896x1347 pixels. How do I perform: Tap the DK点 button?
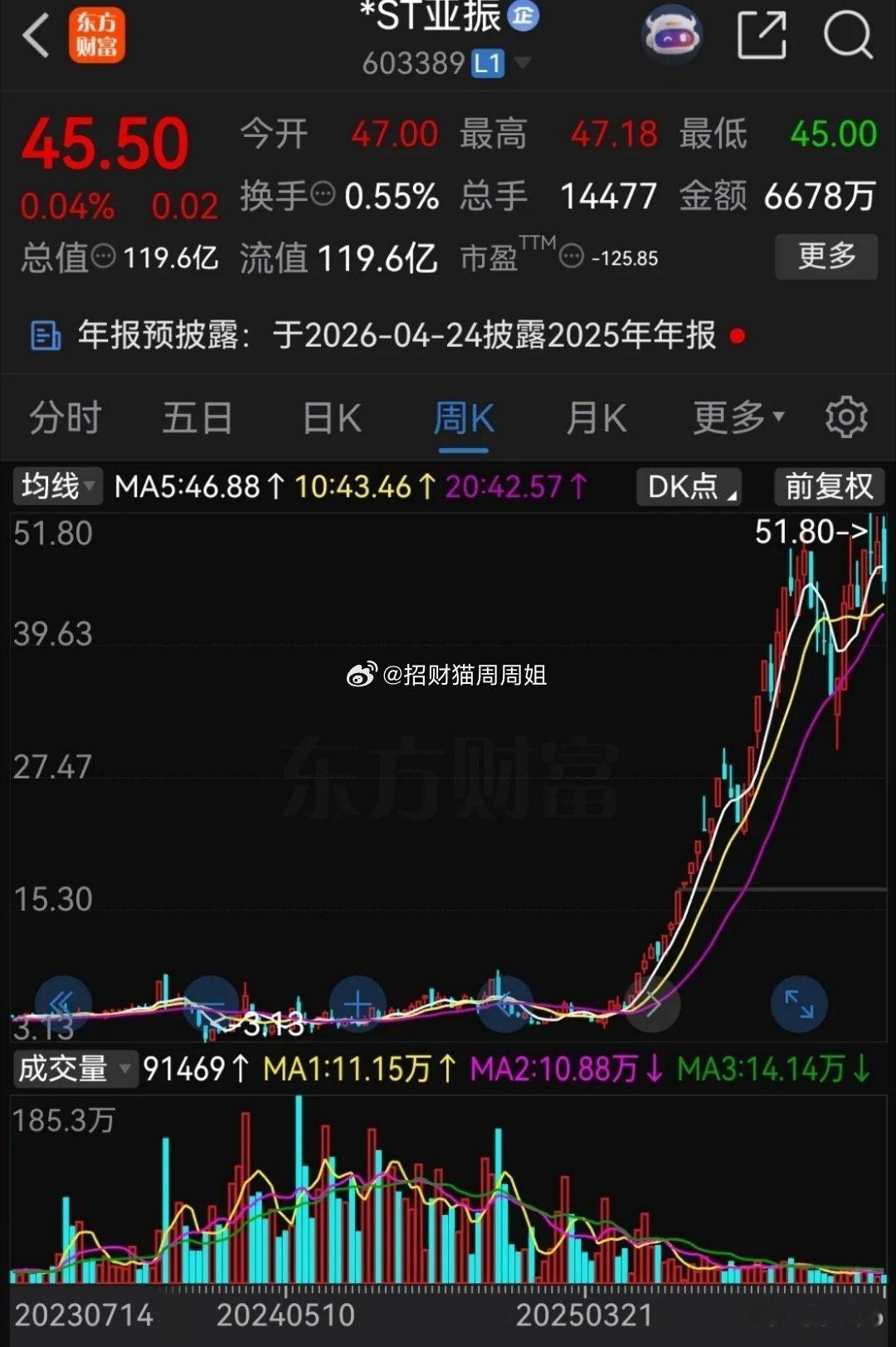689,486
